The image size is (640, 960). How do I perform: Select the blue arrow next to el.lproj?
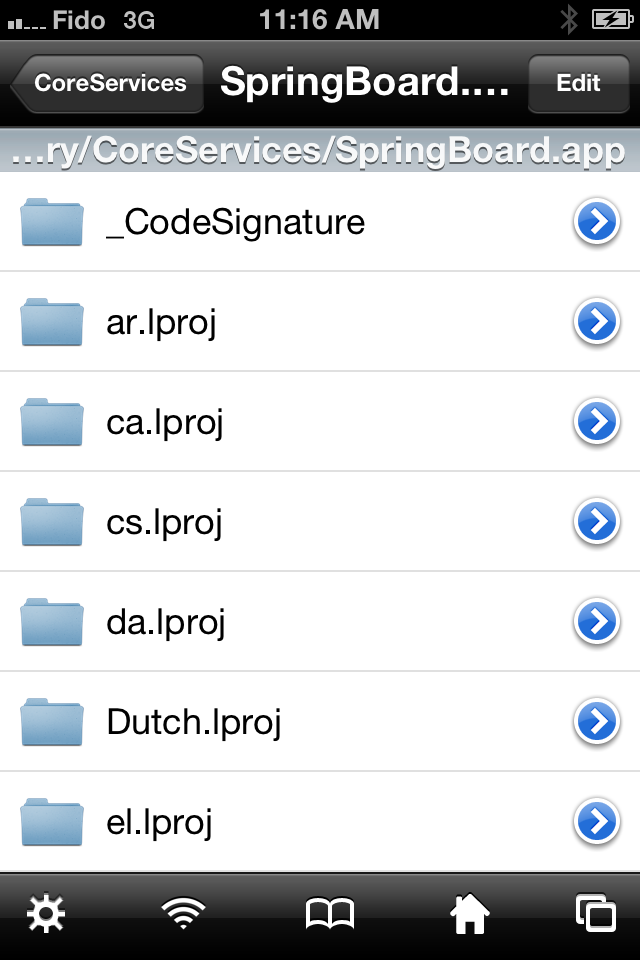click(x=597, y=822)
